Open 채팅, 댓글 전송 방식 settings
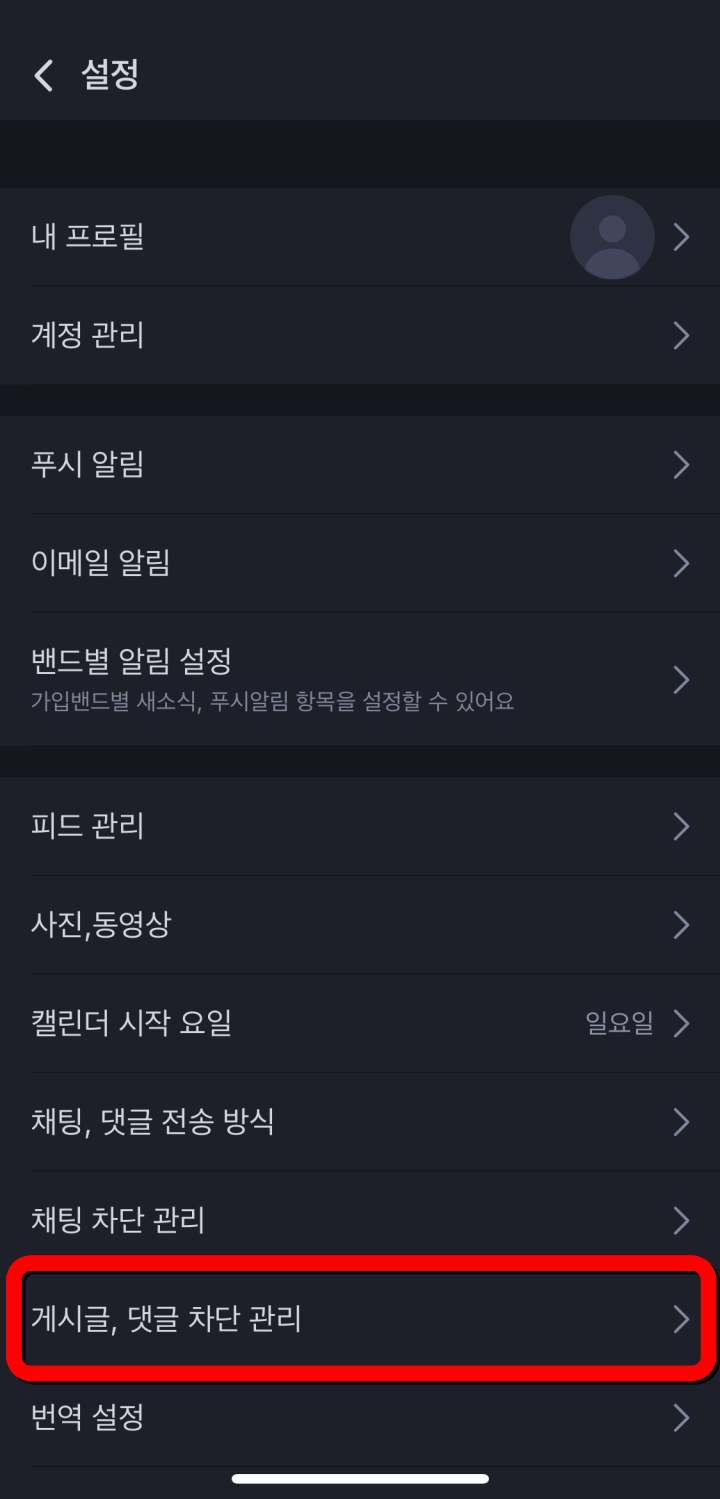Screen dimensions: 720x1499 pyautogui.click(x=300, y=1121)
